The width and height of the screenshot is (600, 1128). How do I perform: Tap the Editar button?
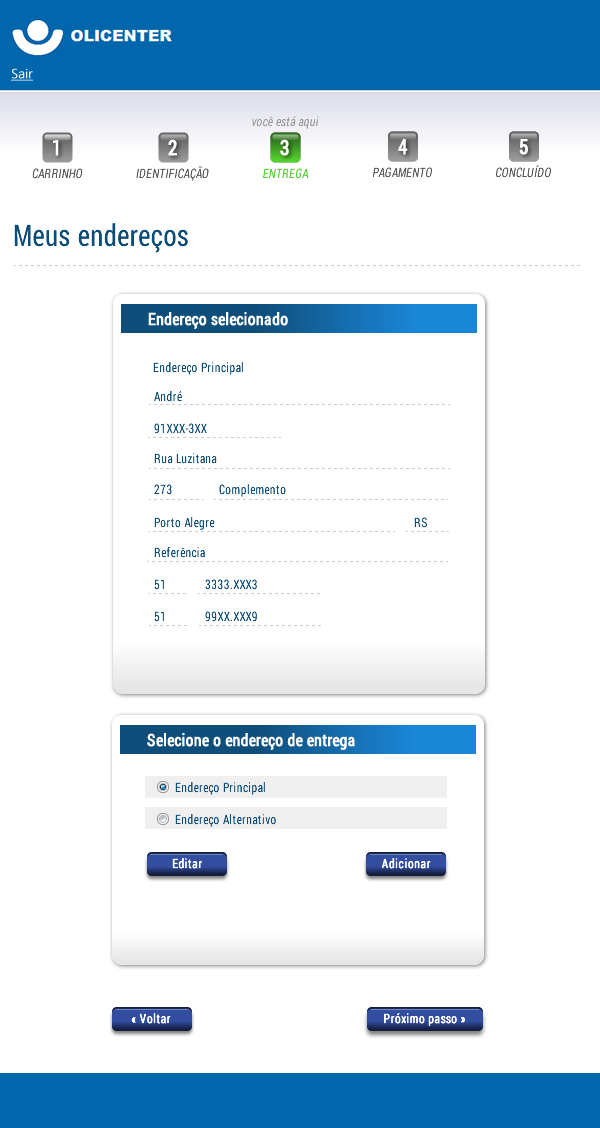click(x=187, y=864)
